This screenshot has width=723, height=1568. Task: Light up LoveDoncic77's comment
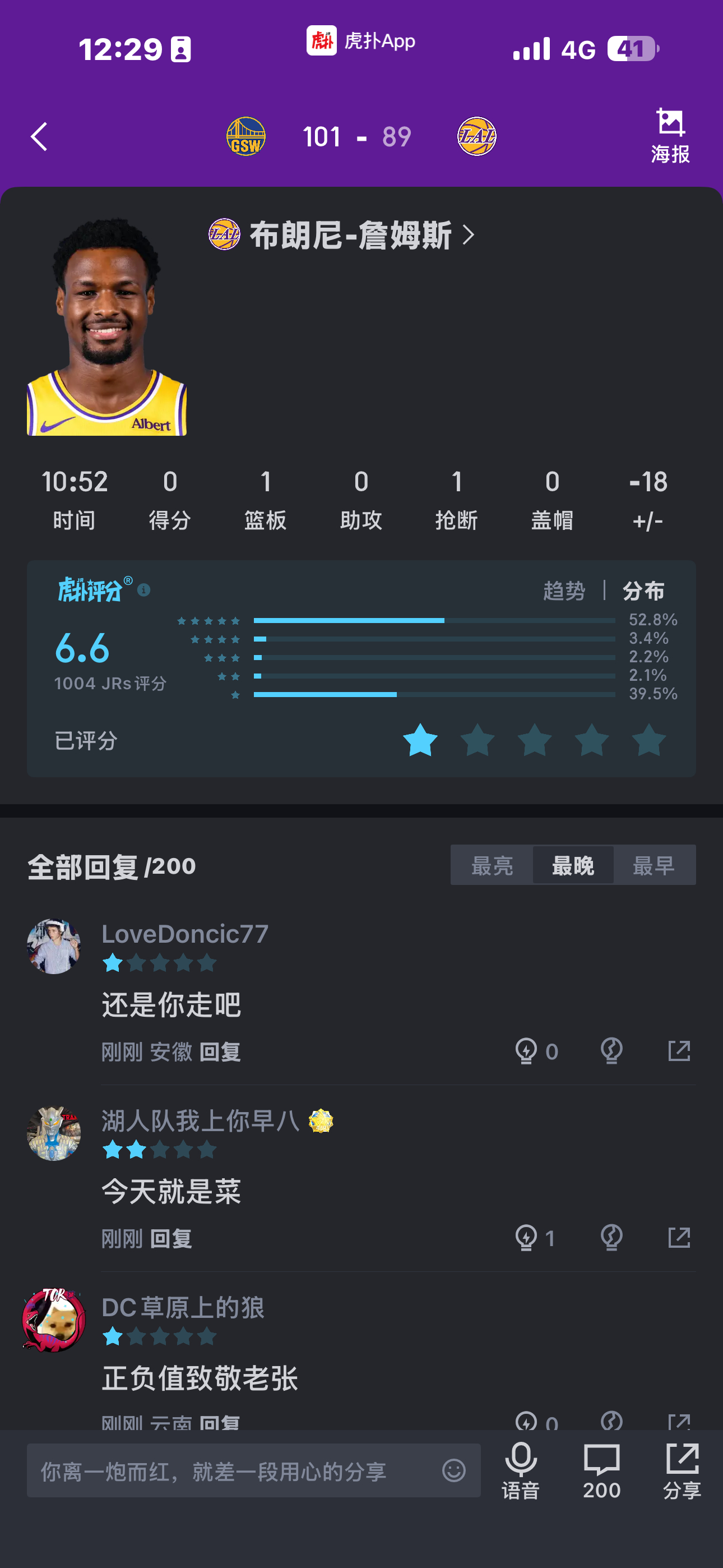(x=536, y=1050)
